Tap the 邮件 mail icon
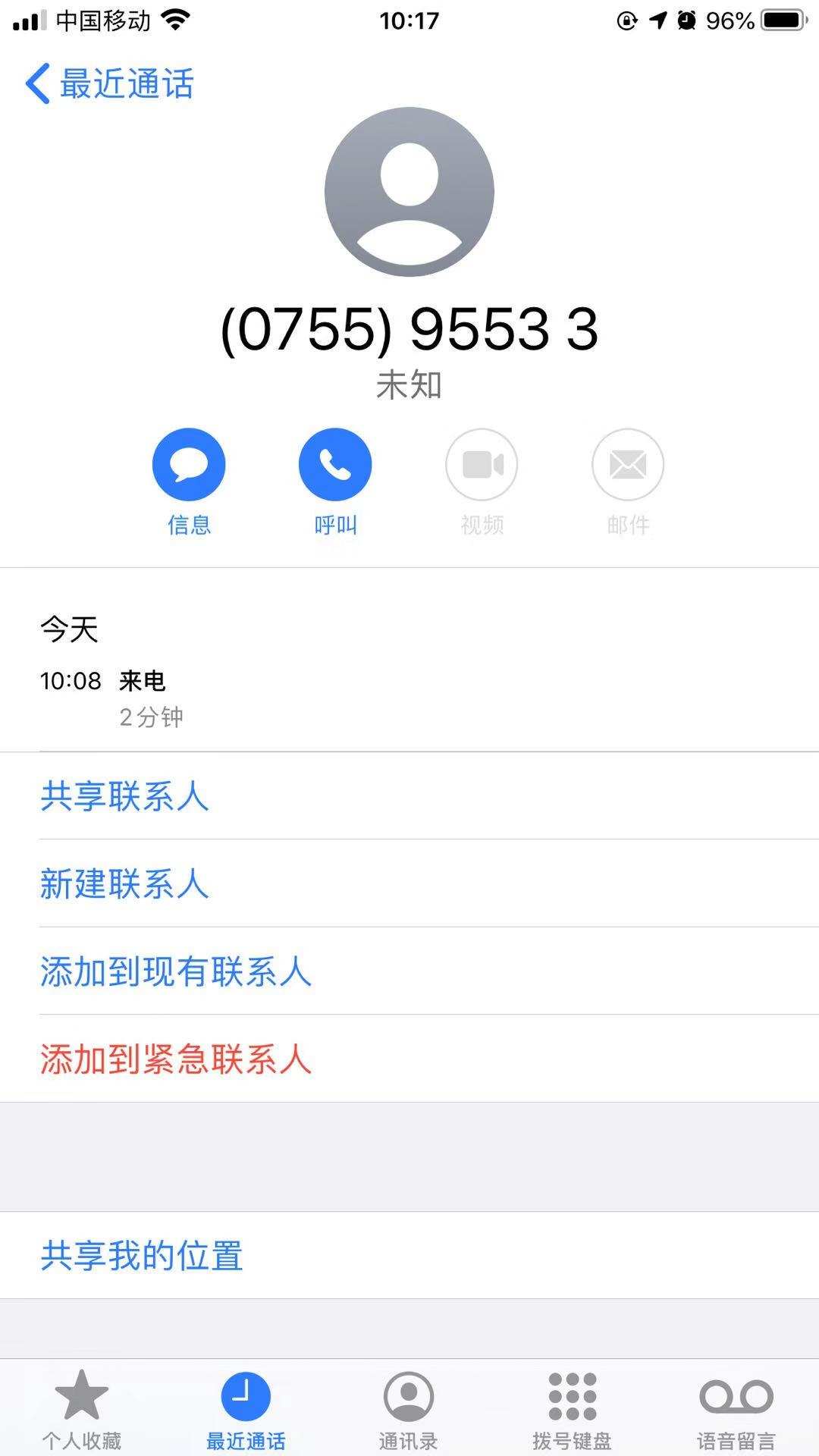This screenshot has height=1456, width=819. pos(629,464)
